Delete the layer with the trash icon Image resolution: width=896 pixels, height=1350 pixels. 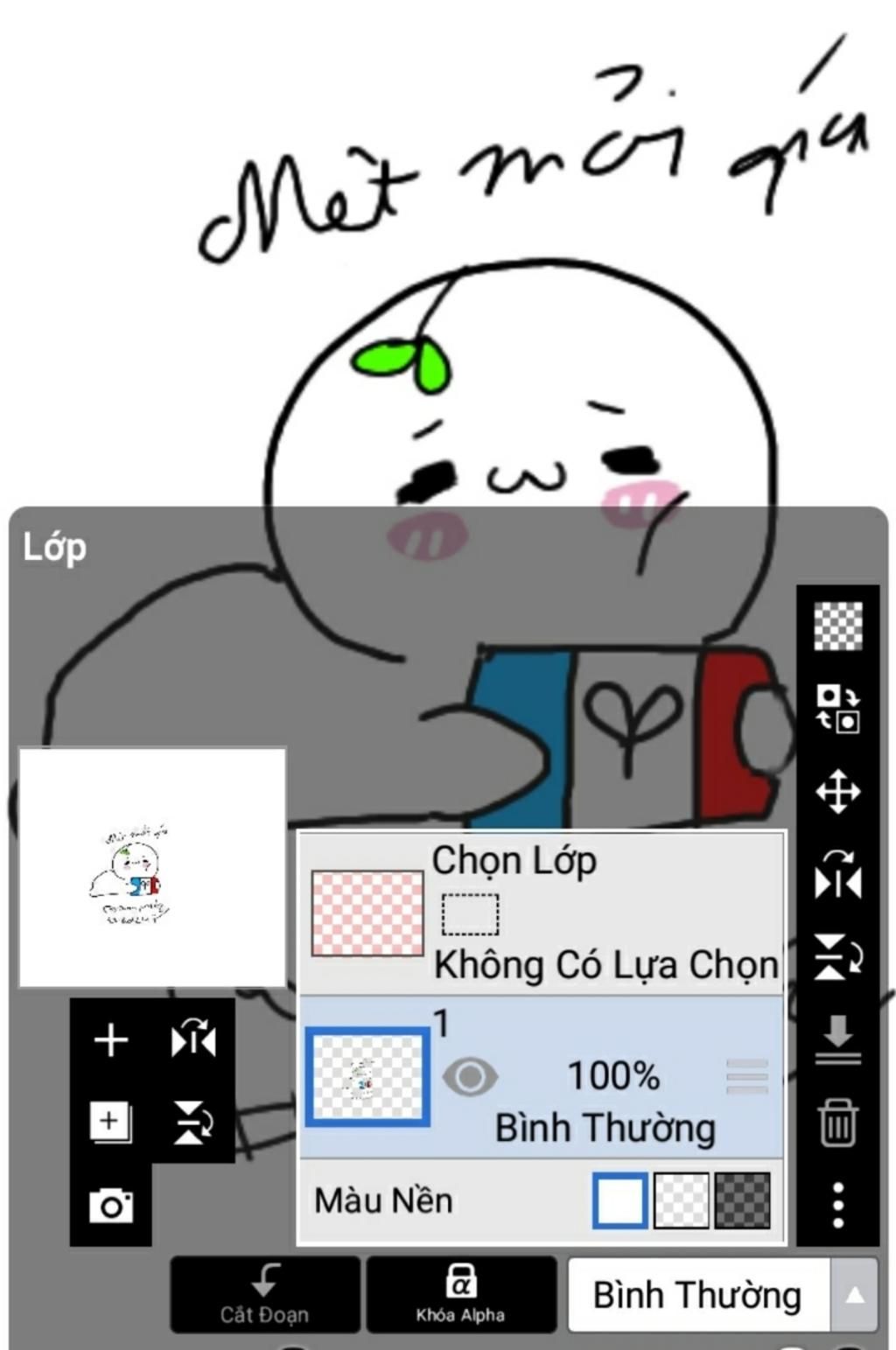[837, 1123]
